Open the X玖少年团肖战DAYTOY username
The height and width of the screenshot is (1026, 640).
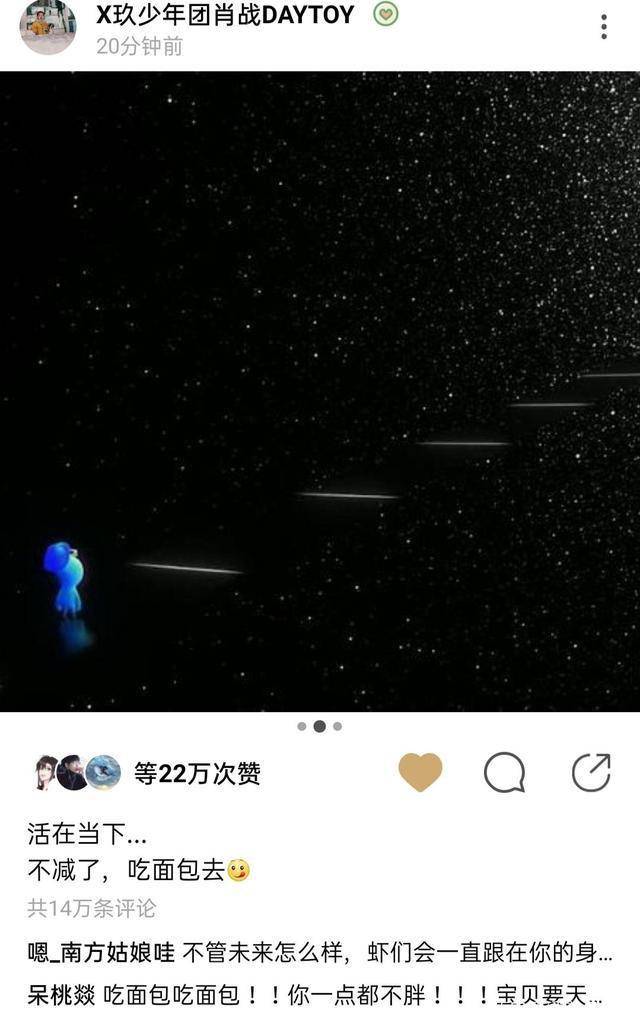(225, 15)
